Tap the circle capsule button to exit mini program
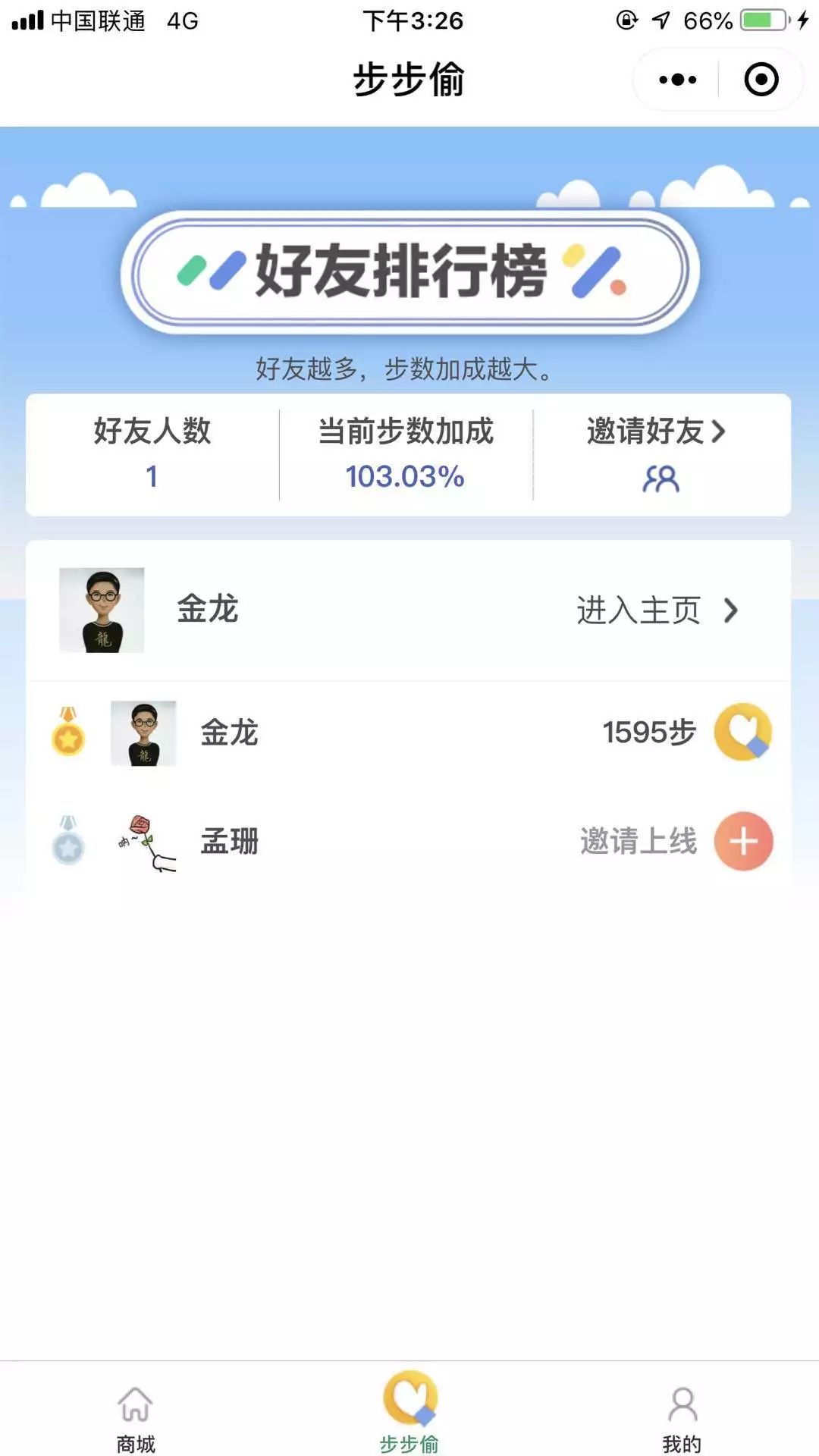This screenshot has width=819, height=1456. coord(761,79)
